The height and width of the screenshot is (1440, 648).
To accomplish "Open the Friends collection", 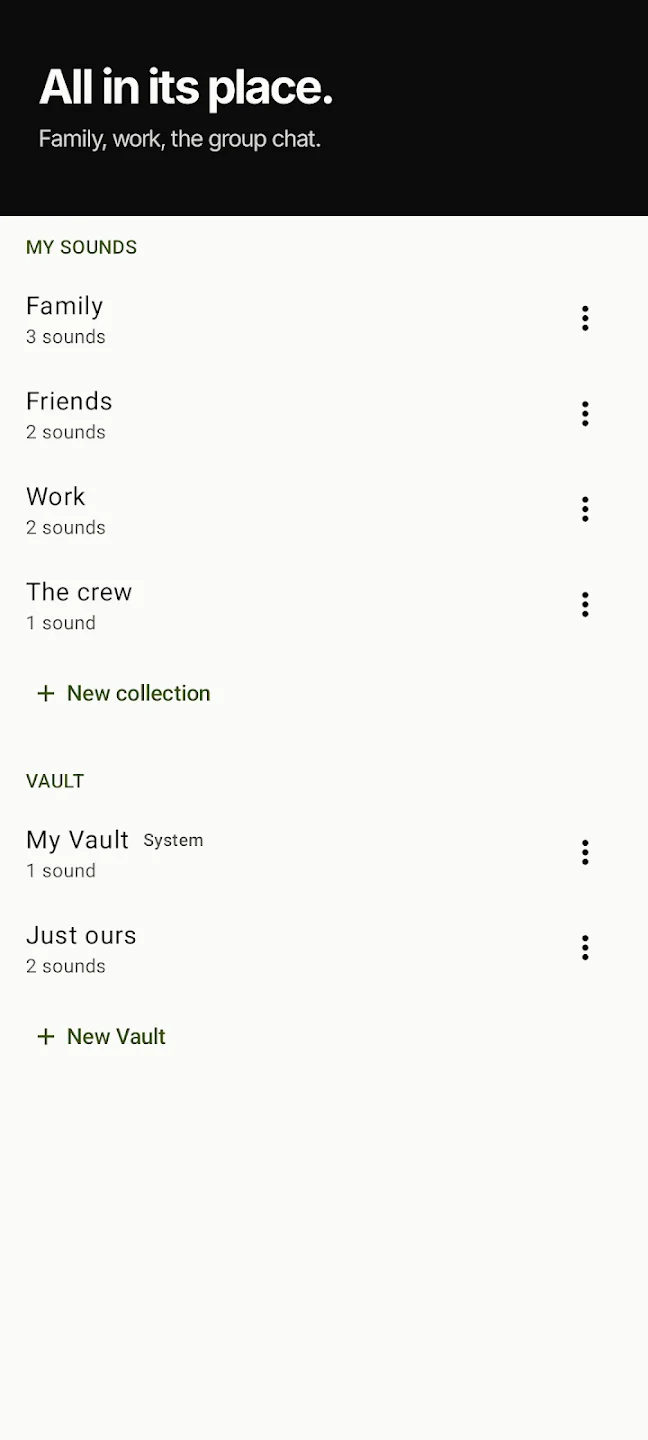I will pos(290,415).
